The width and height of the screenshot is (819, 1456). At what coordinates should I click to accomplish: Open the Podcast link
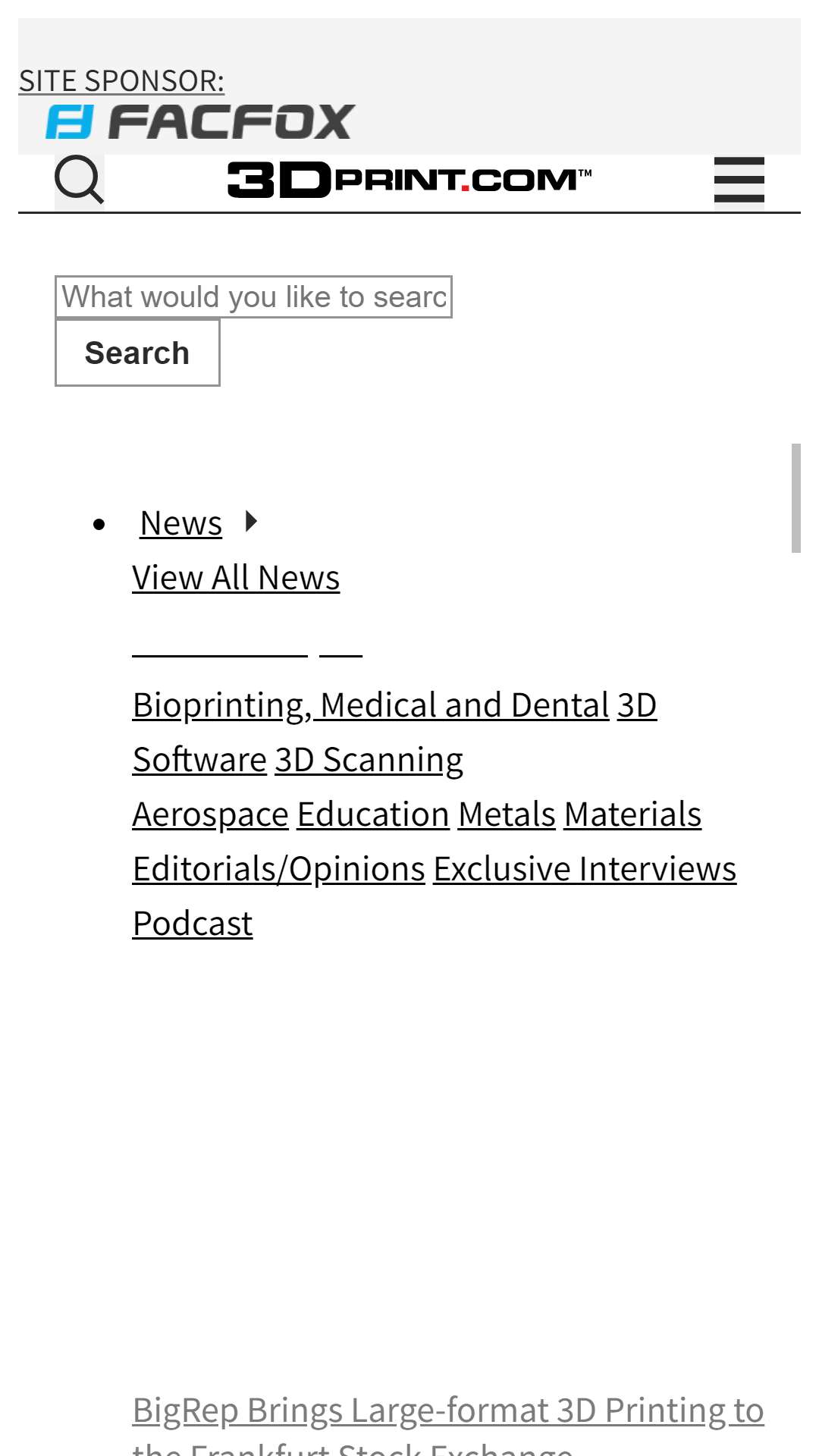193,923
